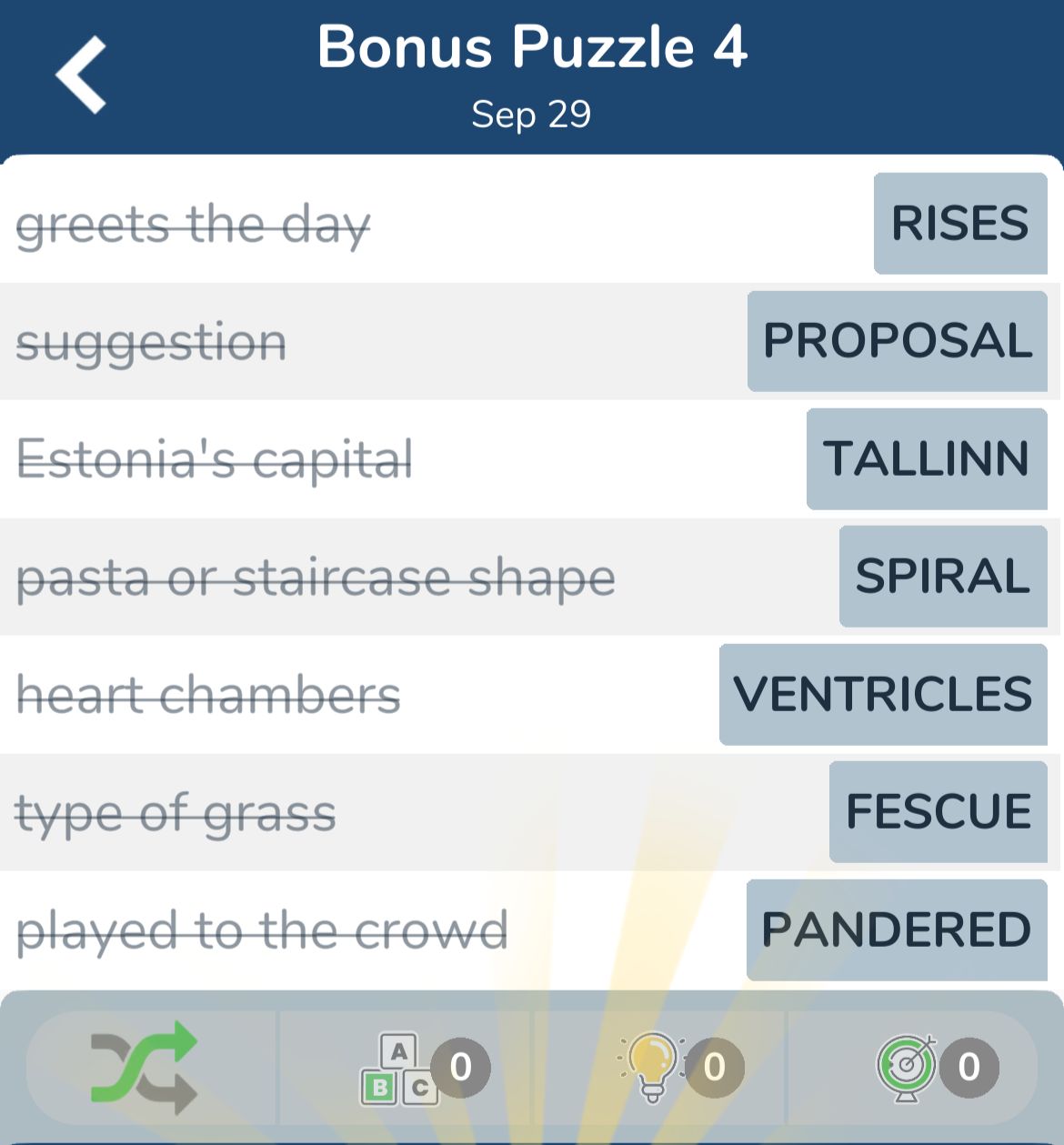Tap the PANDERED answer tile

[x=896, y=929]
